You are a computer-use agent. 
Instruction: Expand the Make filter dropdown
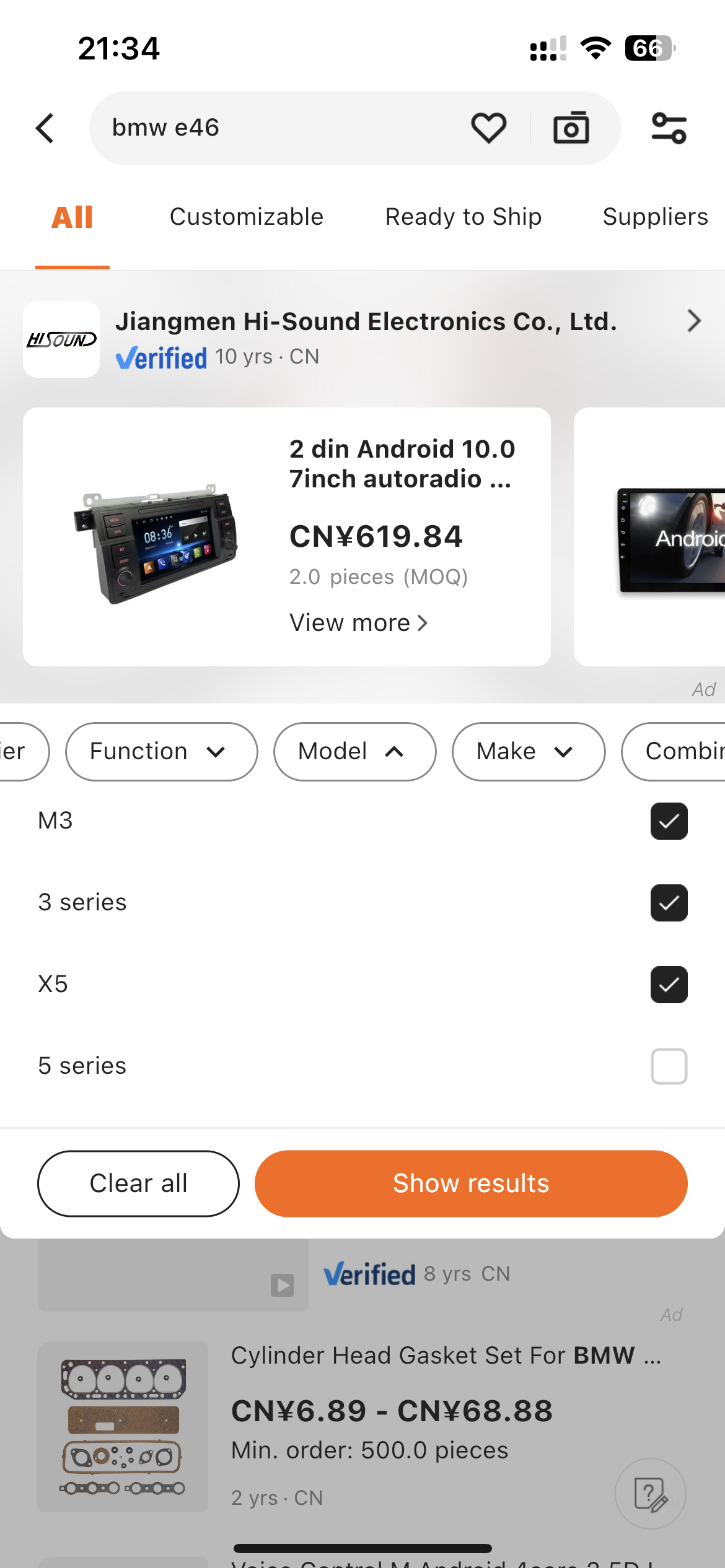[529, 751]
